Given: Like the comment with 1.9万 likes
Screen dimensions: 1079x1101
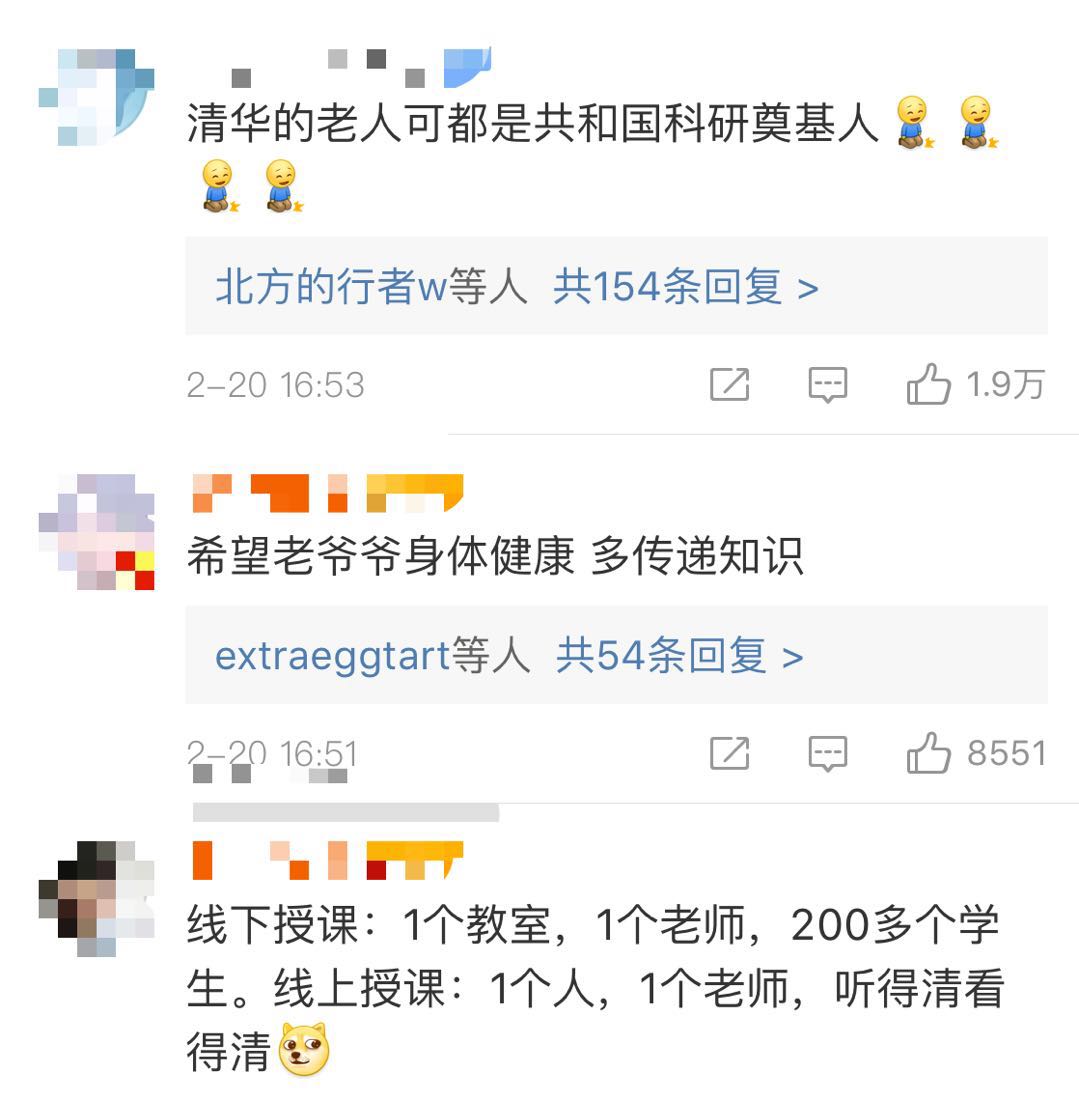Looking at the screenshot, I should [x=928, y=385].
